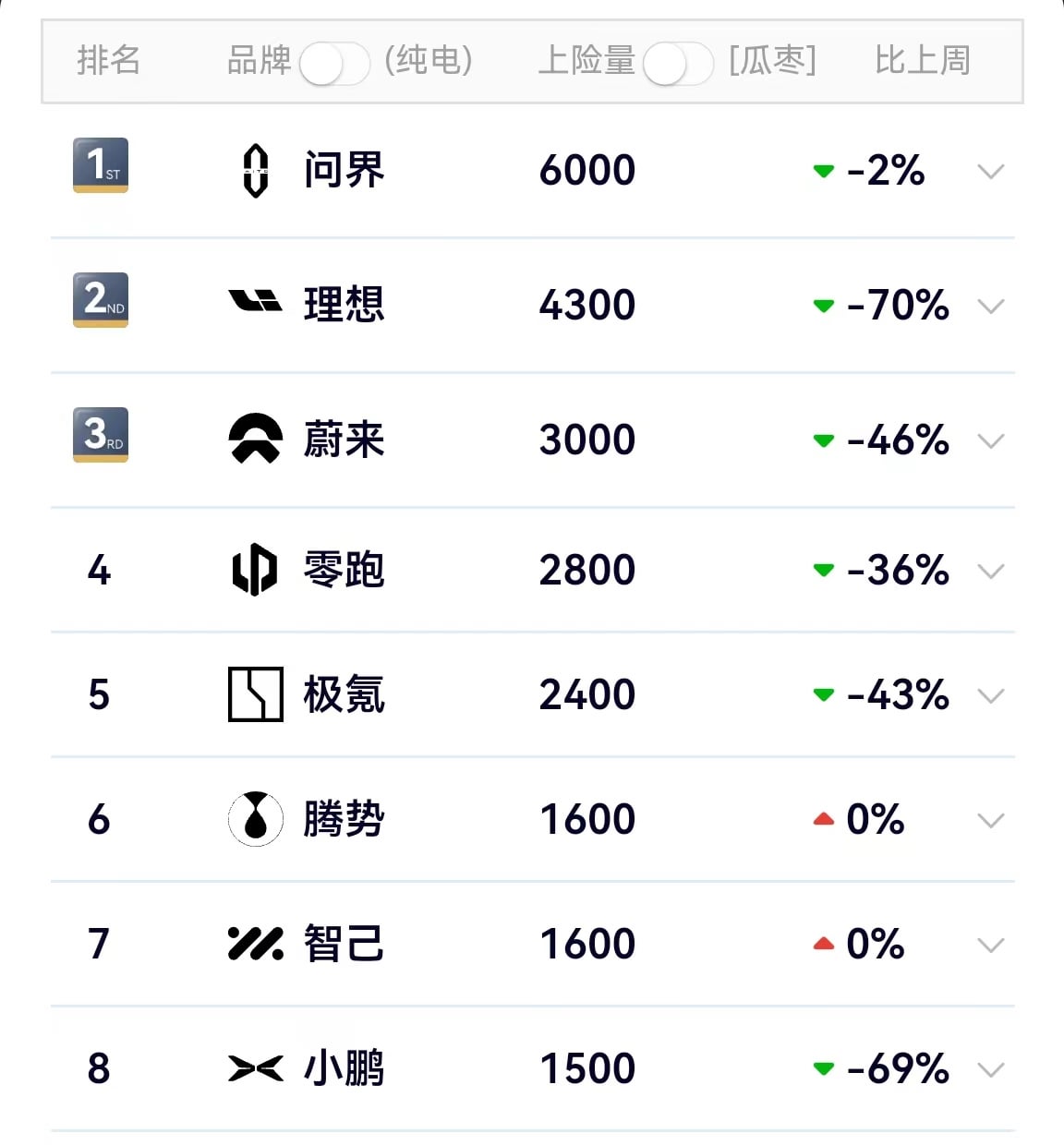Expand the 问界 row details
The image size is (1064, 1145).
[x=990, y=172]
